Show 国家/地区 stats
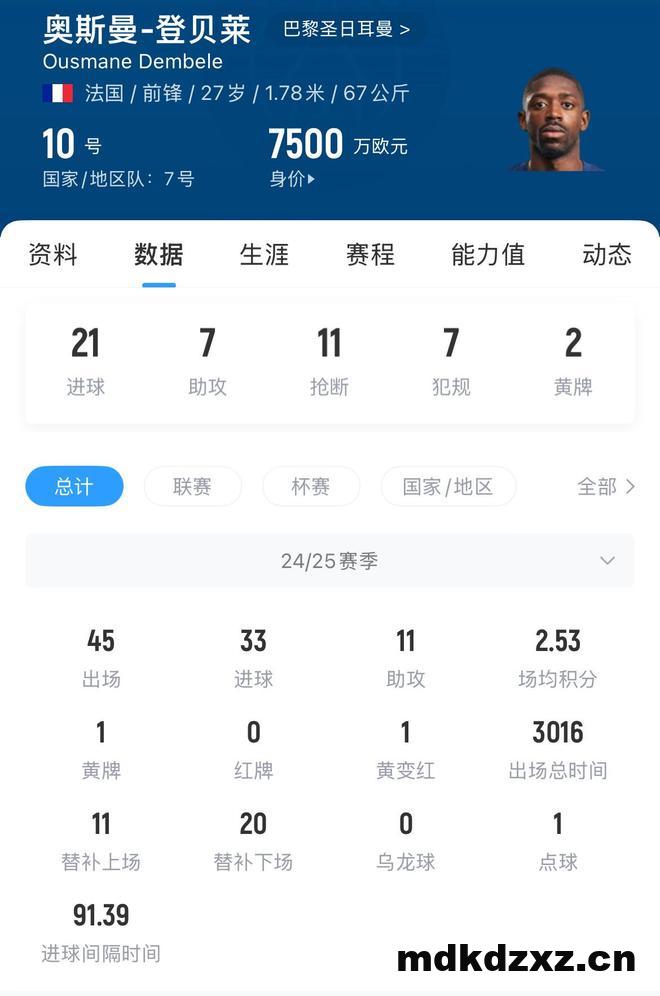 coord(448,487)
